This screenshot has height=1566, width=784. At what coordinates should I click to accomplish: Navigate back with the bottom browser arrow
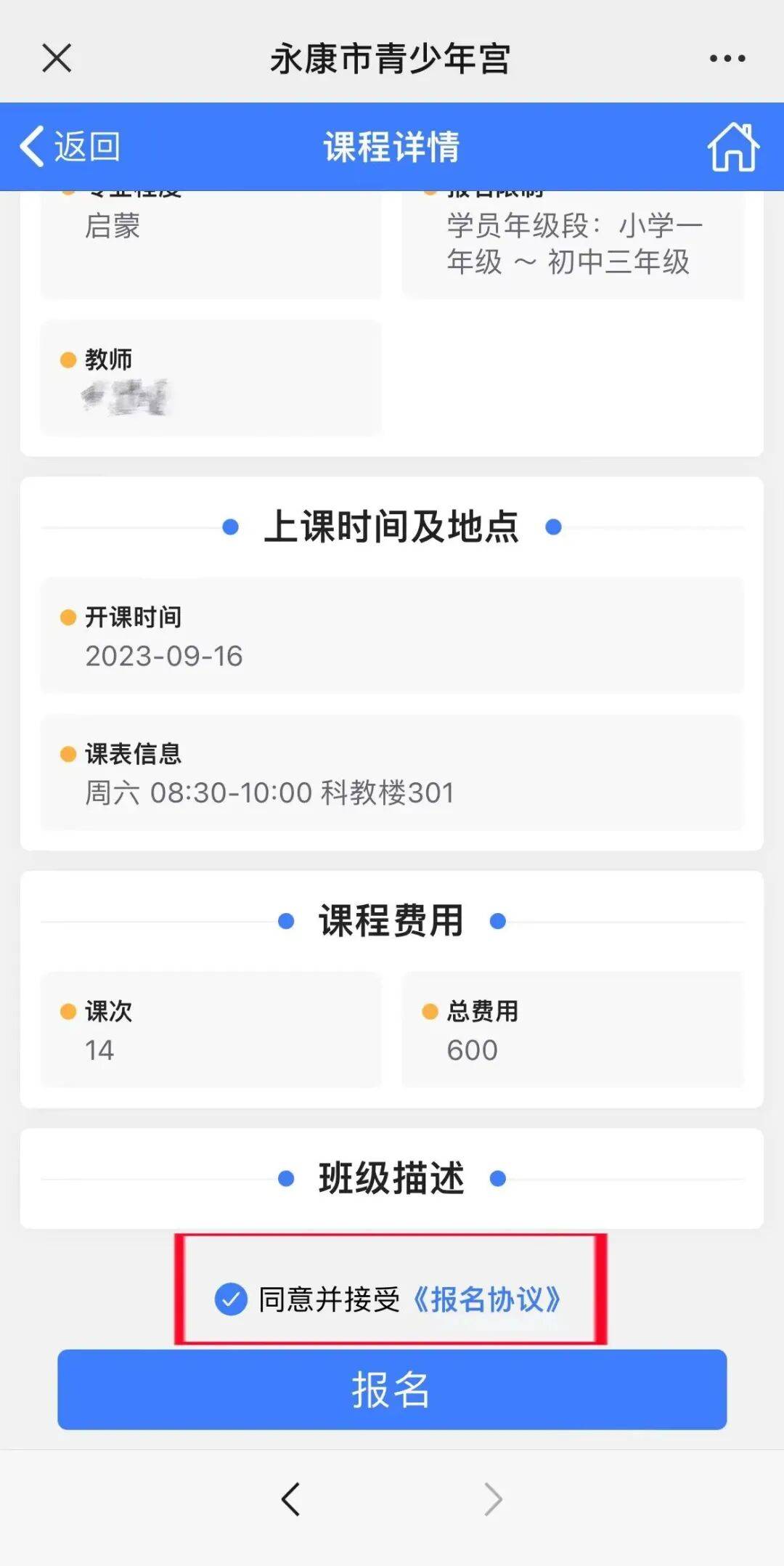291,1498
